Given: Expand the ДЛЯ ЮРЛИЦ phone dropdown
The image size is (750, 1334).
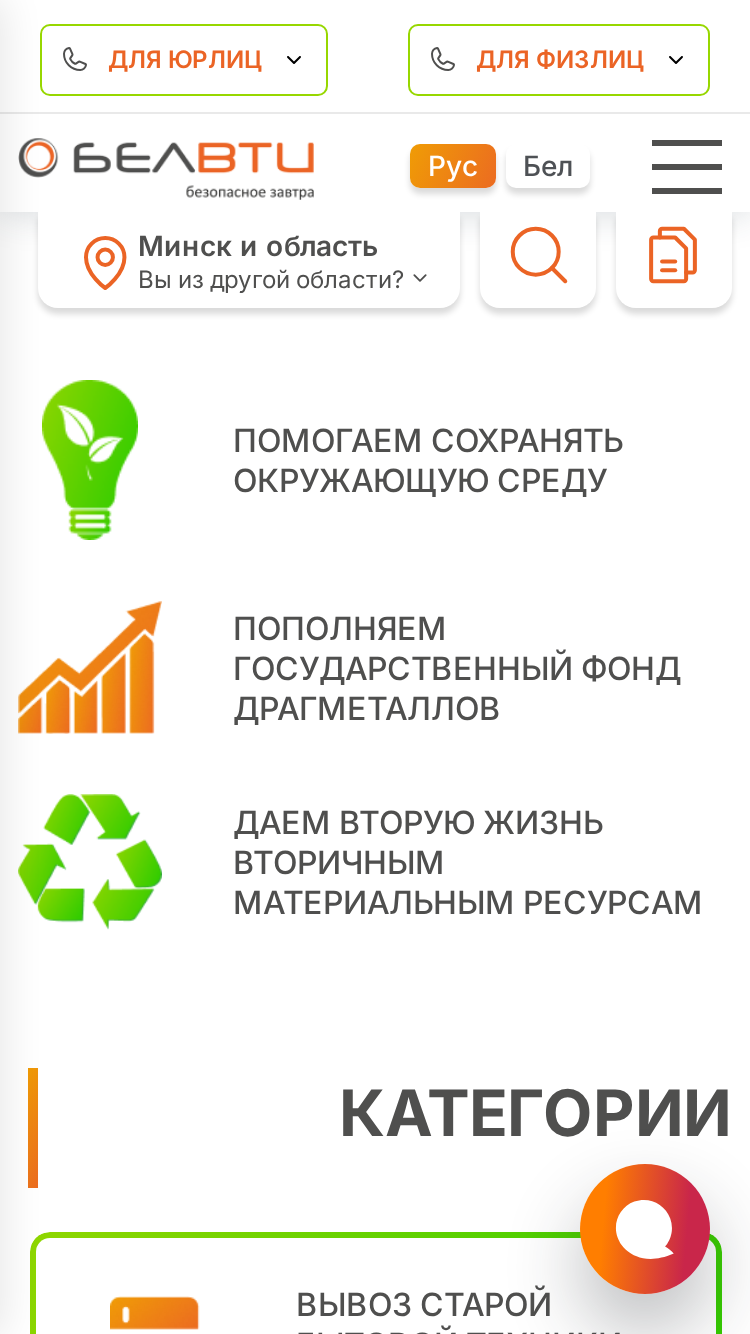Looking at the screenshot, I should (184, 60).
